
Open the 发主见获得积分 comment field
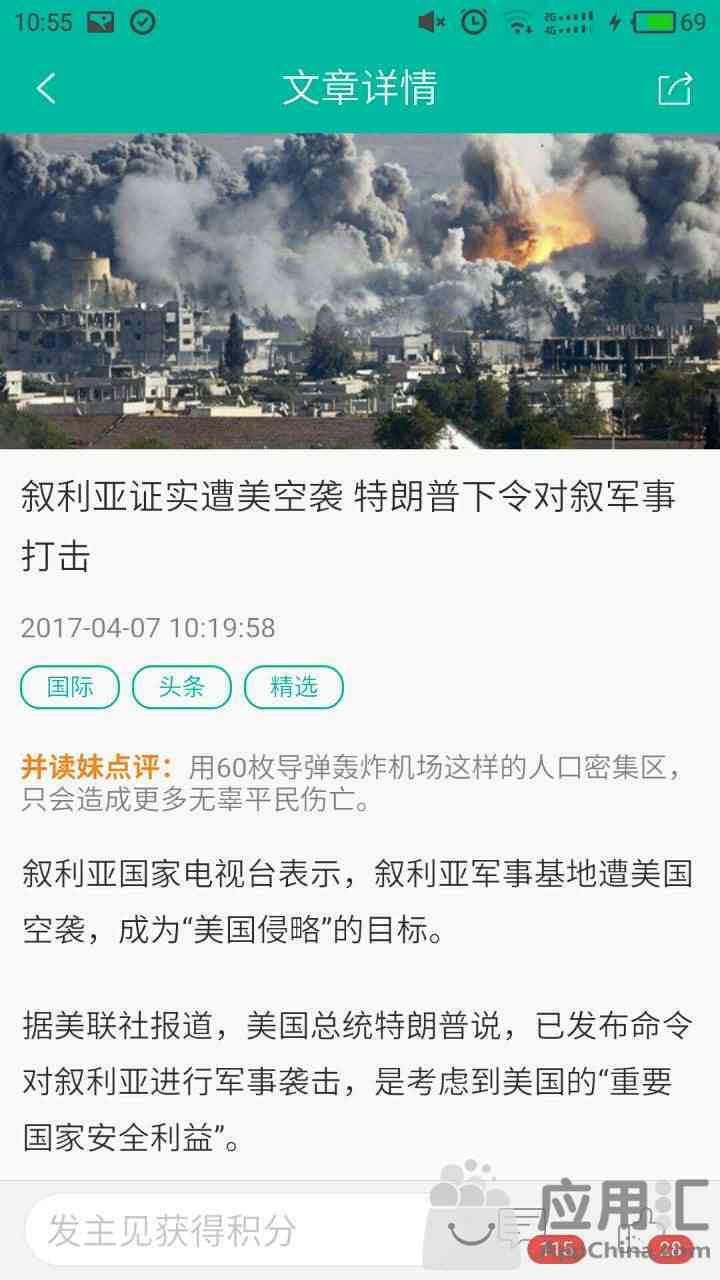[220, 1230]
